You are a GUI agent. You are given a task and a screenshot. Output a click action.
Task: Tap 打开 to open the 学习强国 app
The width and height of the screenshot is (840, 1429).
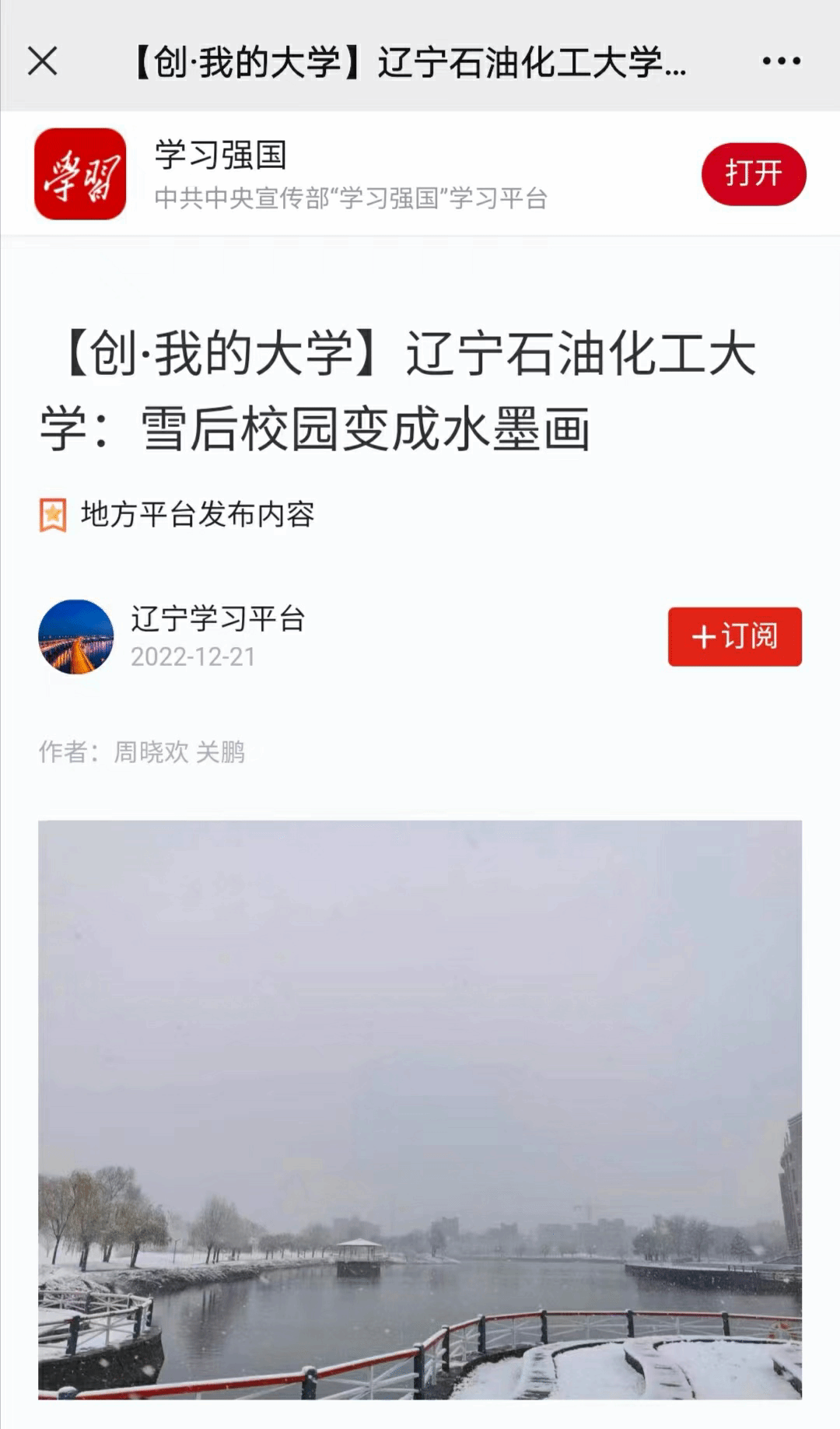pyautogui.click(x=753, y=173)
